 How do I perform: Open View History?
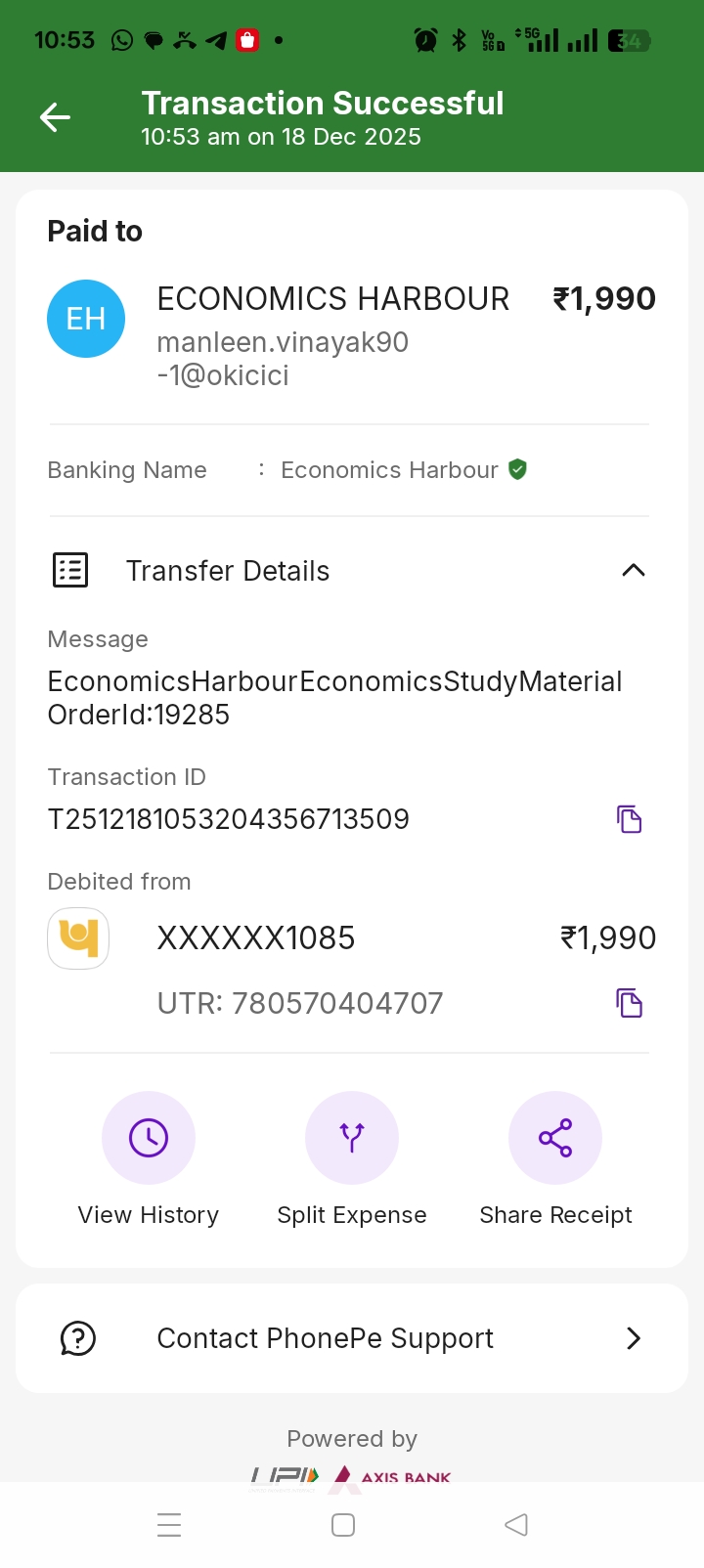[x=149, y=1138]
